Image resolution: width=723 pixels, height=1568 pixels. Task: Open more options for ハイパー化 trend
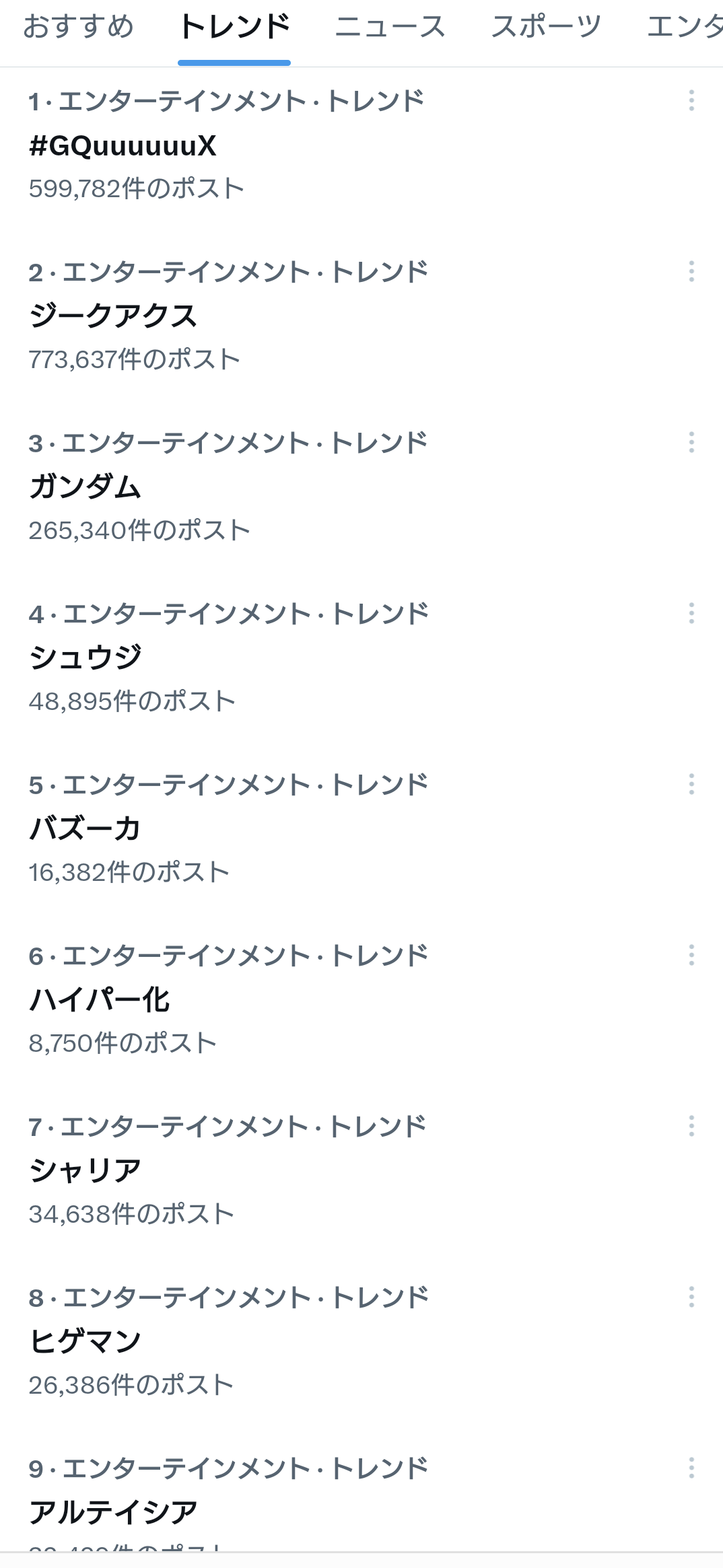(x=691, y=955)
